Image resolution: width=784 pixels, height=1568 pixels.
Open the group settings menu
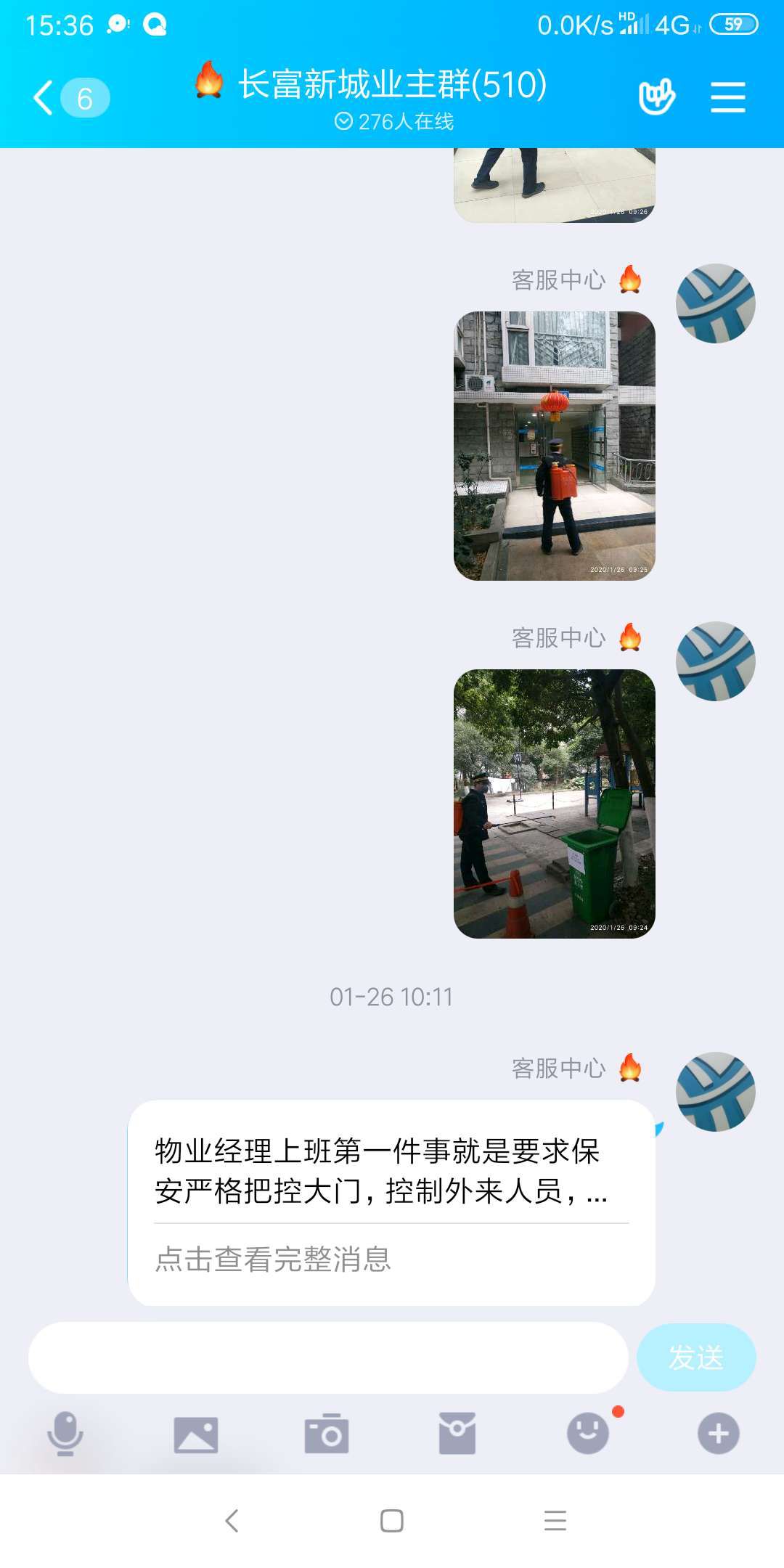click(727, 97)
